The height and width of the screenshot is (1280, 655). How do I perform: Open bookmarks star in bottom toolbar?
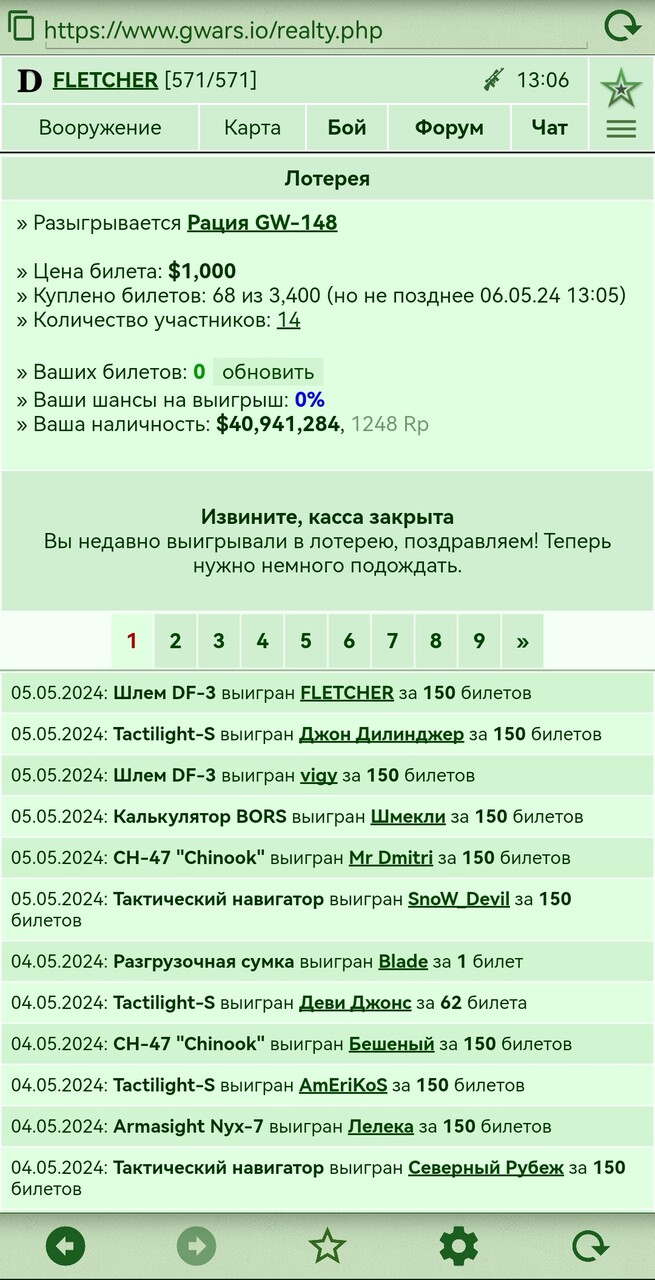(327, 1246)
